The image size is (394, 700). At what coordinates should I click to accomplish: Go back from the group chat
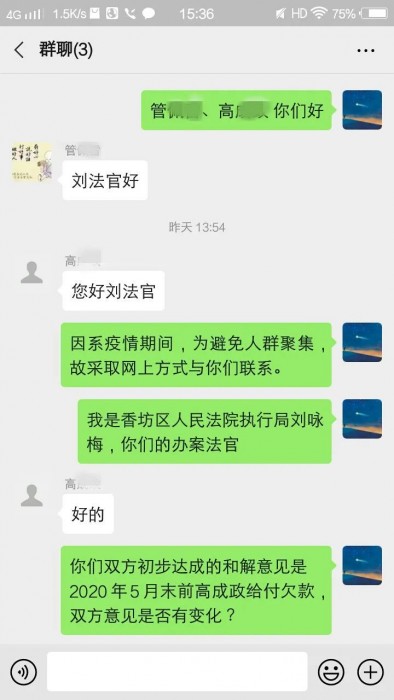tap(19, 50)
